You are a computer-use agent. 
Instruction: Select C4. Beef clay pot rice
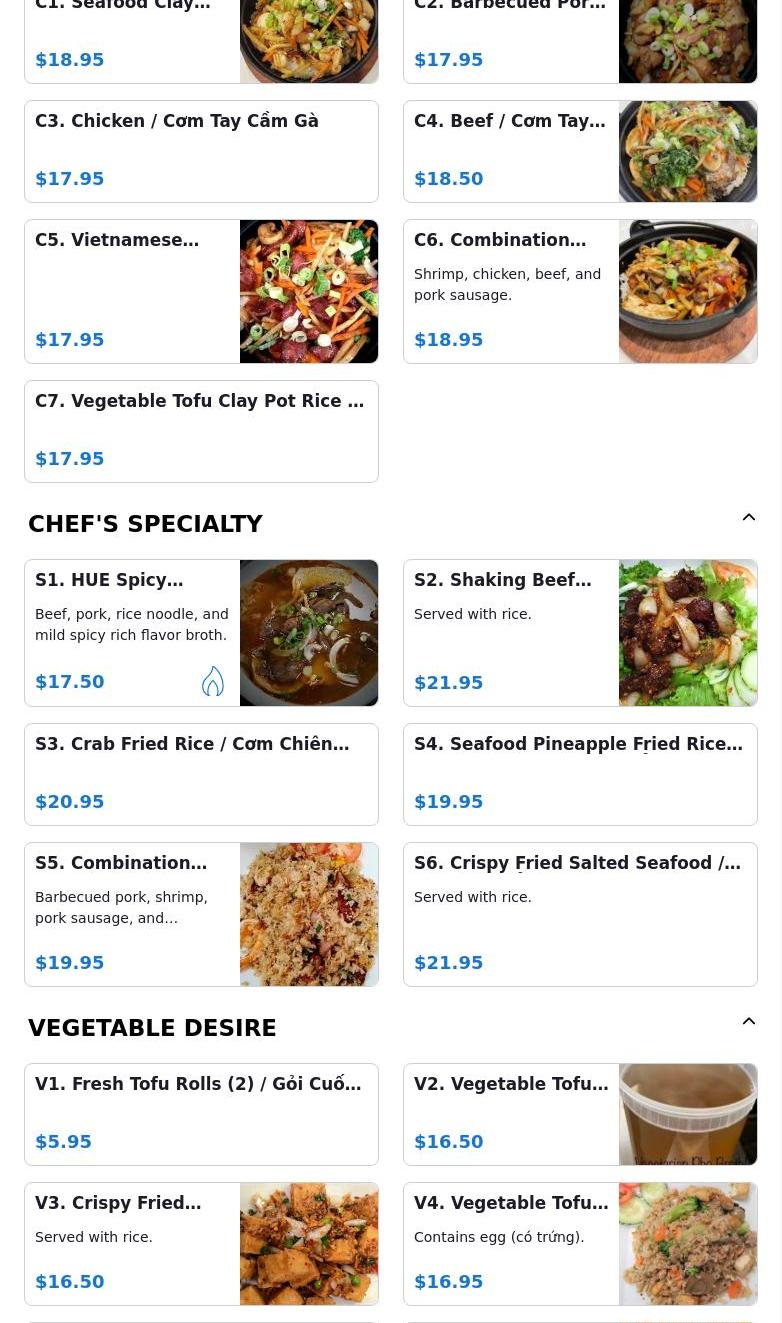point(580,151)
